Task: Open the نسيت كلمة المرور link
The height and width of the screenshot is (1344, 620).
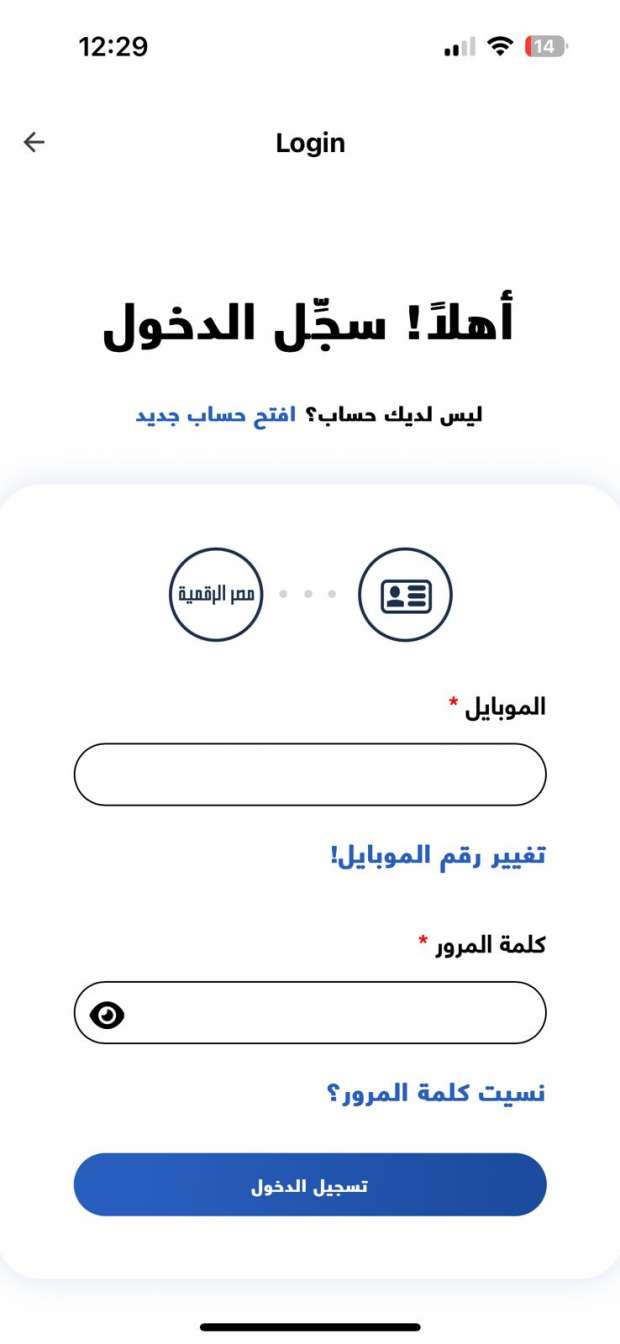Action: tap(436, 1093)
